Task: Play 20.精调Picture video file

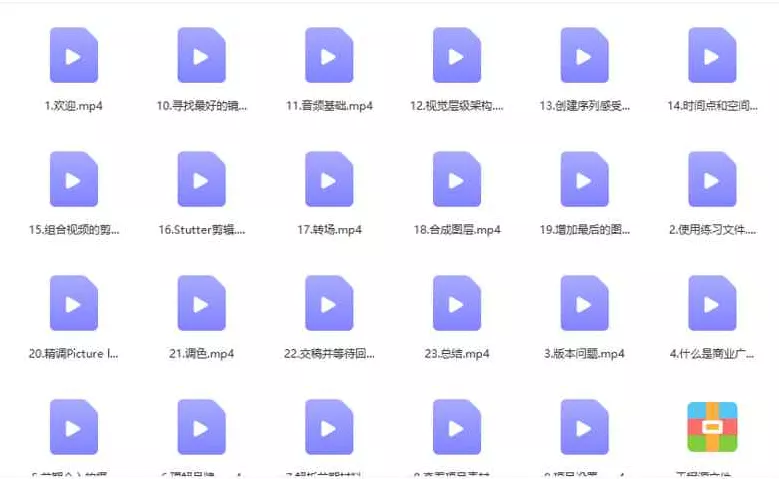Action: pyautogui.click(x=74, y=304)
